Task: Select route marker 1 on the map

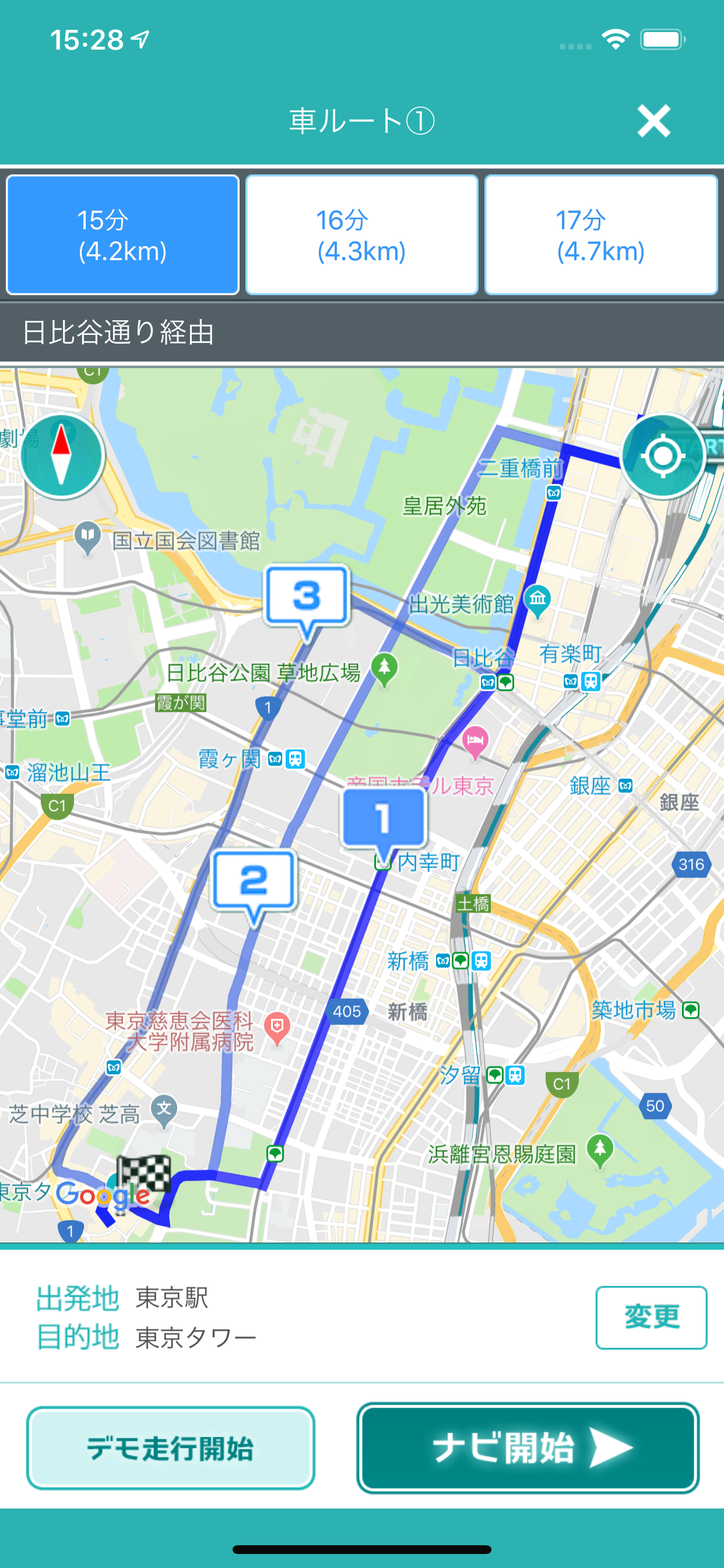Action: (384, 817)
